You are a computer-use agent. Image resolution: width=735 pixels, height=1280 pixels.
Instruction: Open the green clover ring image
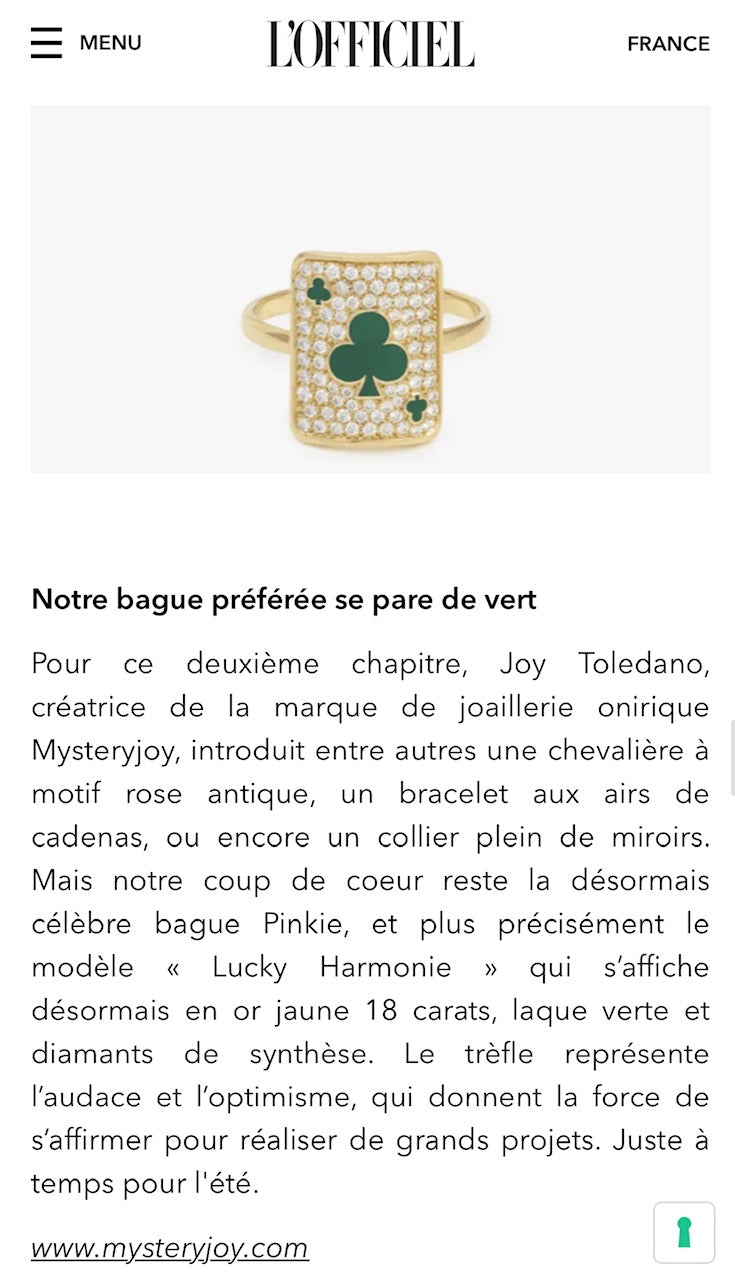pos(370,289)
